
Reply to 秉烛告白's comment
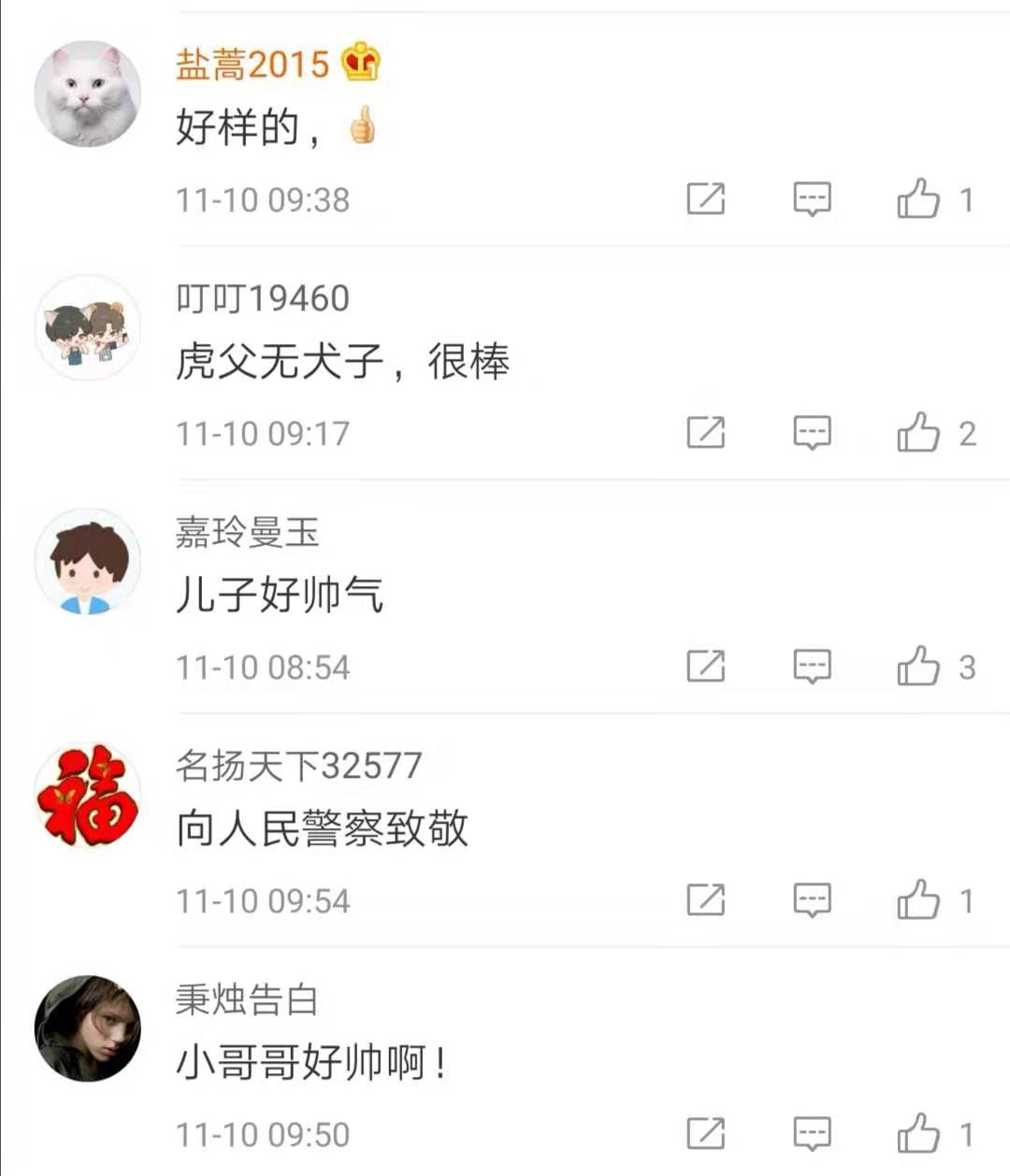[x=811, y=1133]
